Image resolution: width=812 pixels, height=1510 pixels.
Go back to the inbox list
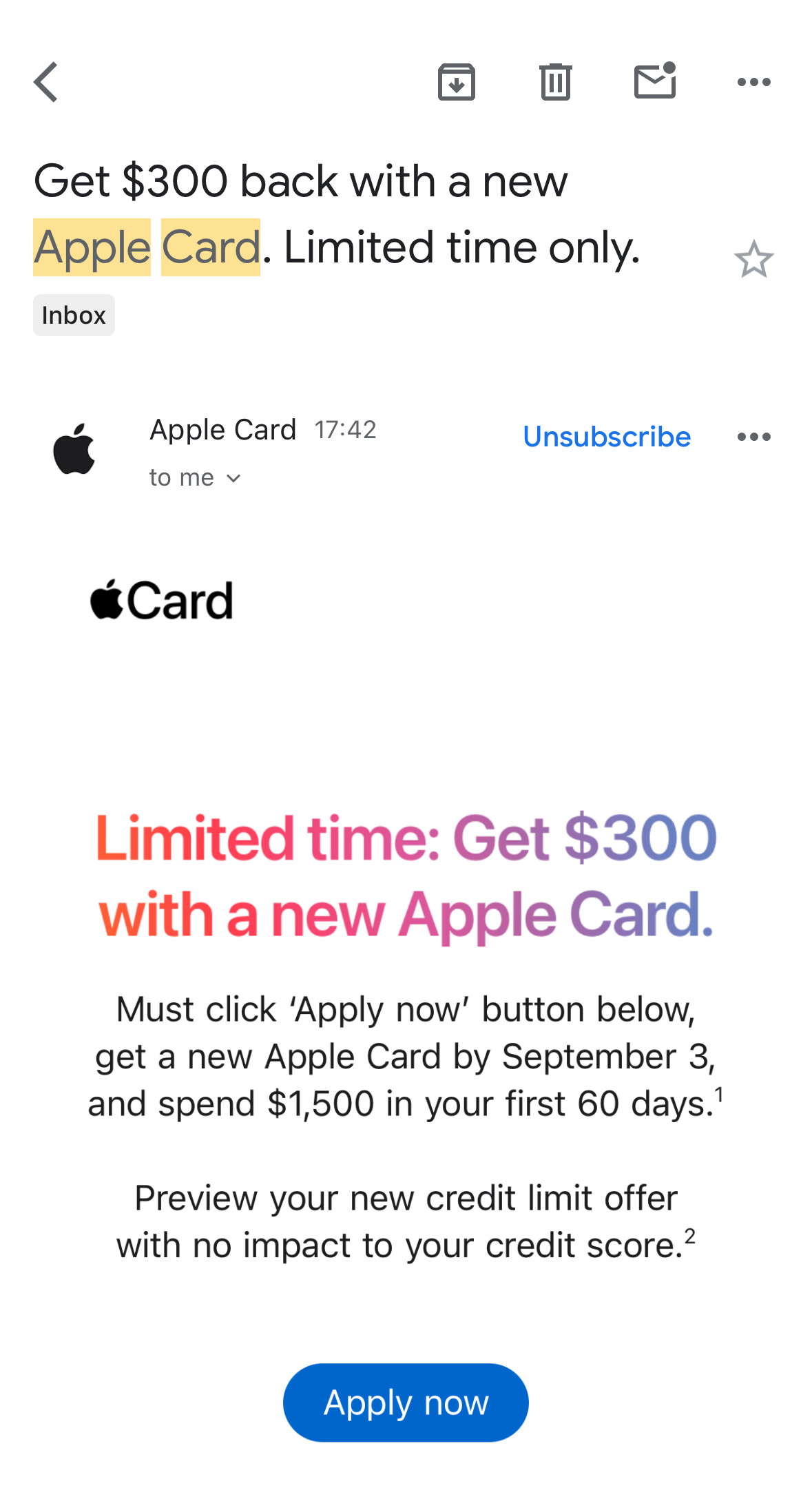[x=46, y=82]
